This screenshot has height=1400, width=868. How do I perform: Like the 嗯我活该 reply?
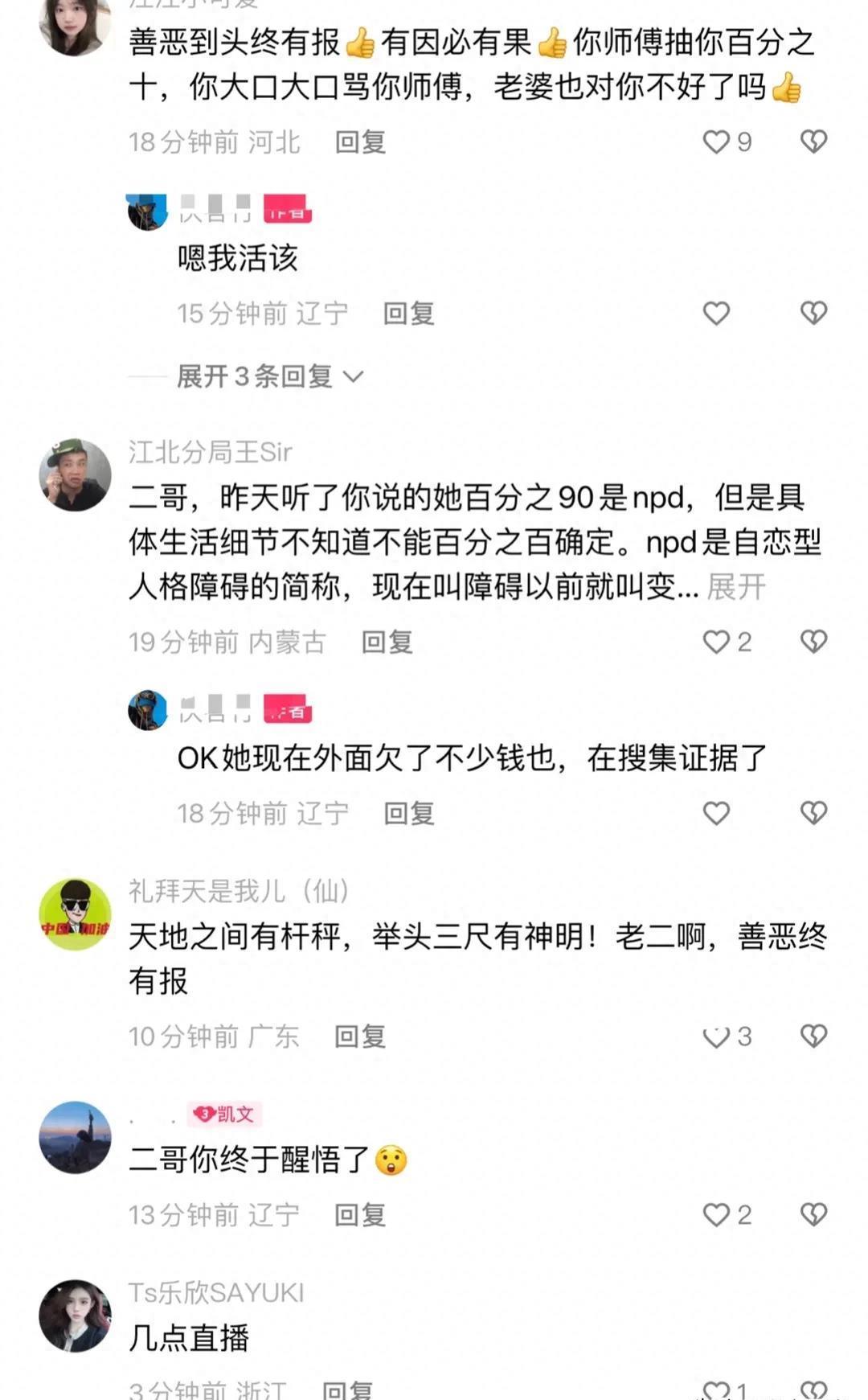click(716, 313)
